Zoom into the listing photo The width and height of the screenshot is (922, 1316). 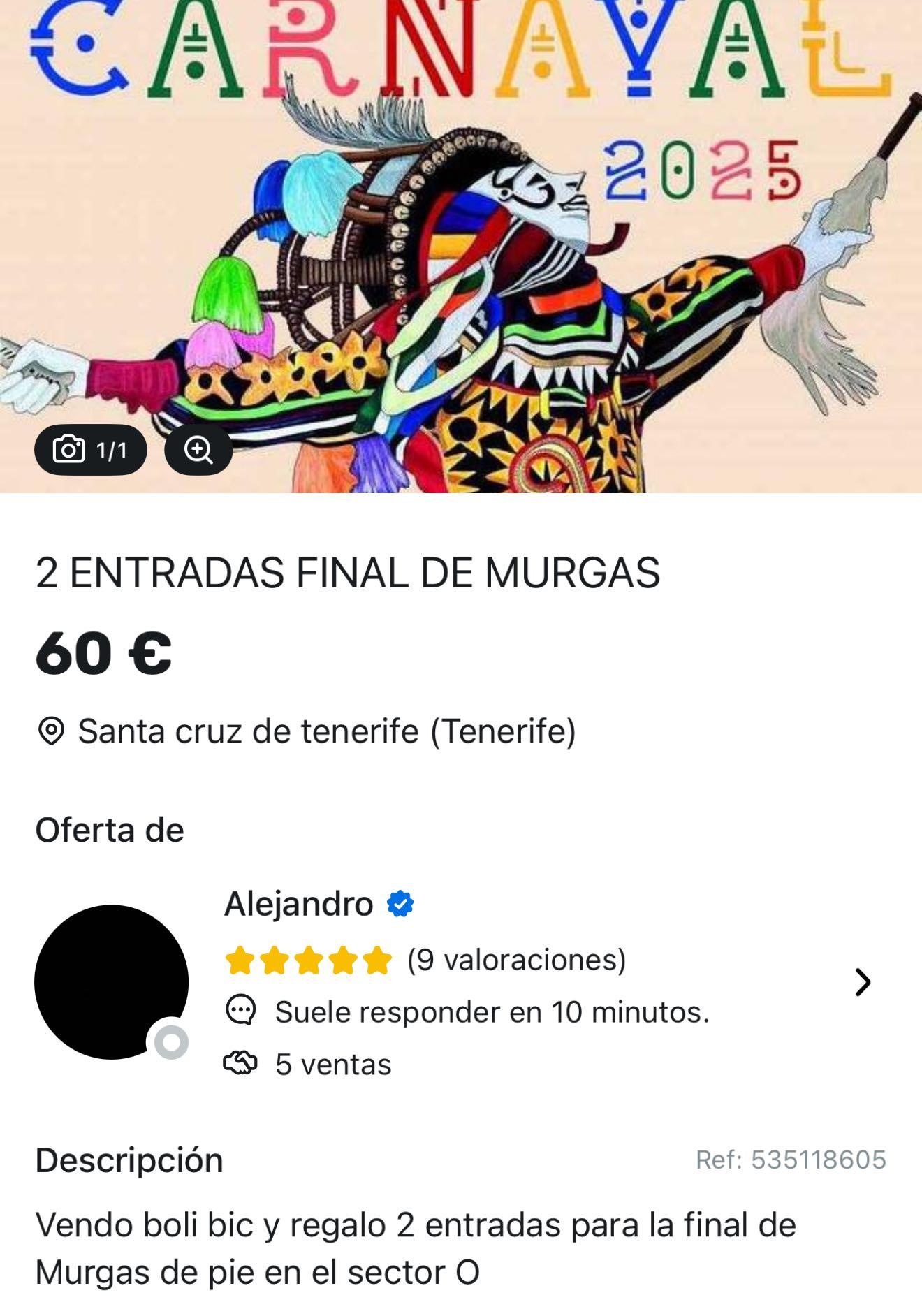pyautogui.click(x=198, y=450)
